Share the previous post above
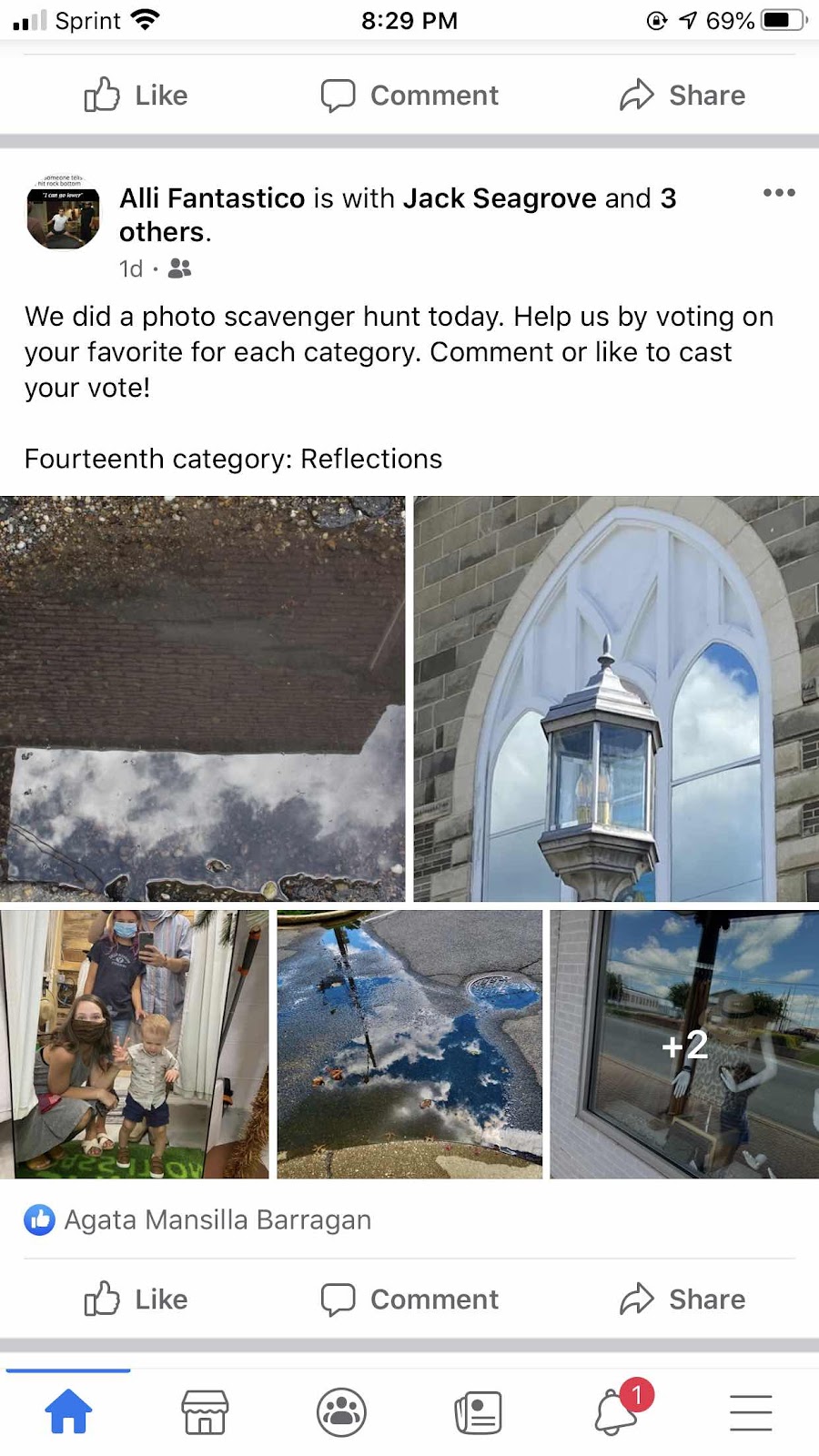This screenshot has width=819, height=1456. pos(682,95)
